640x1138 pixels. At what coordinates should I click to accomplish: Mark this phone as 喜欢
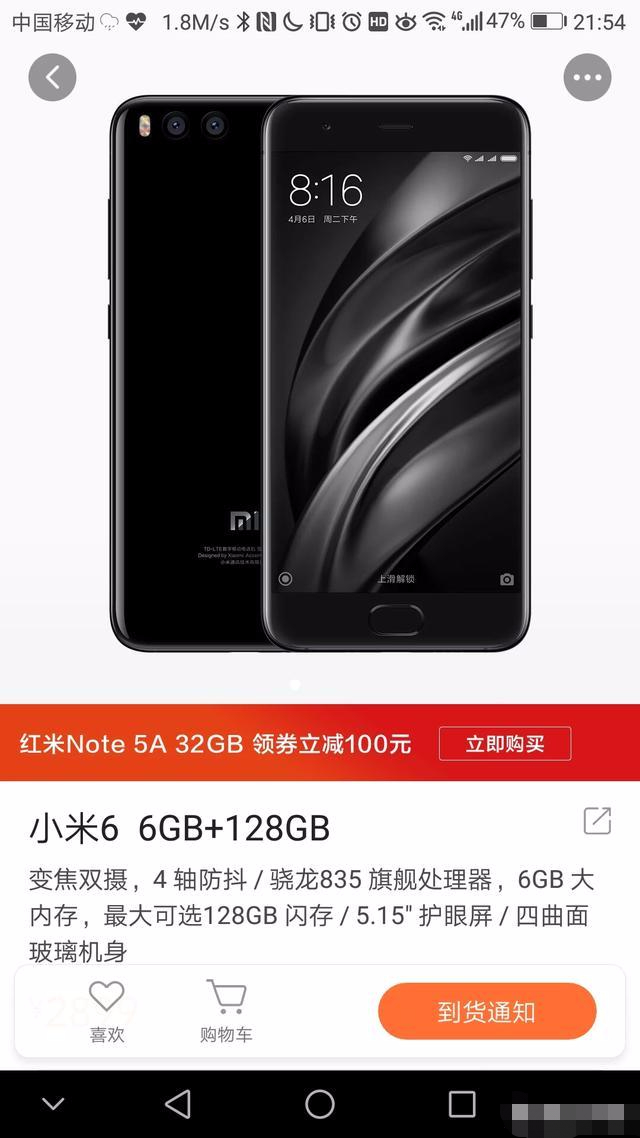click(107, 1011)
